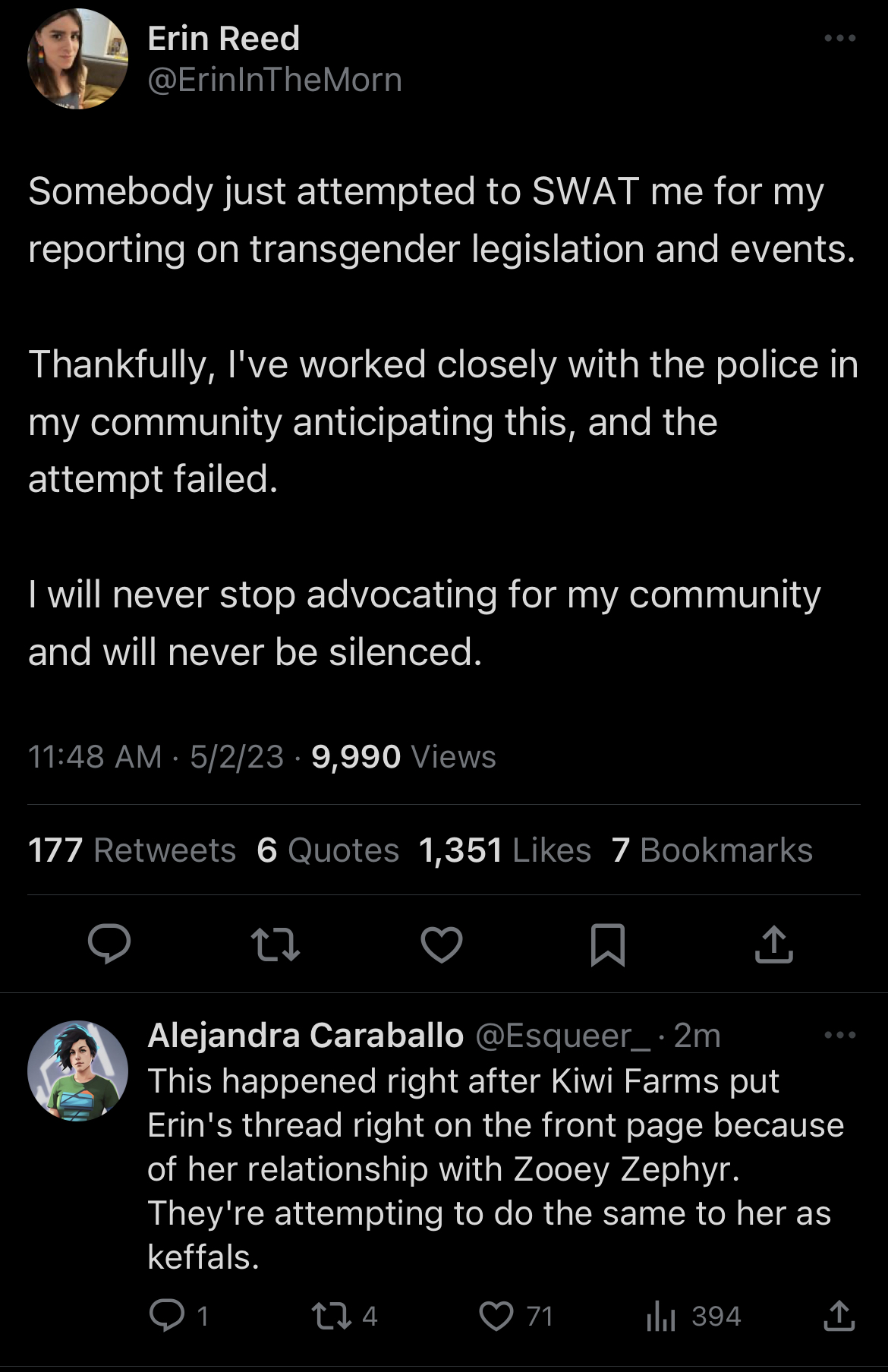The width and height of the screenshot is (888, 1372).
Task: Open the overflow menu on Alejandra Caraballo's reply
Action: 839,1035
